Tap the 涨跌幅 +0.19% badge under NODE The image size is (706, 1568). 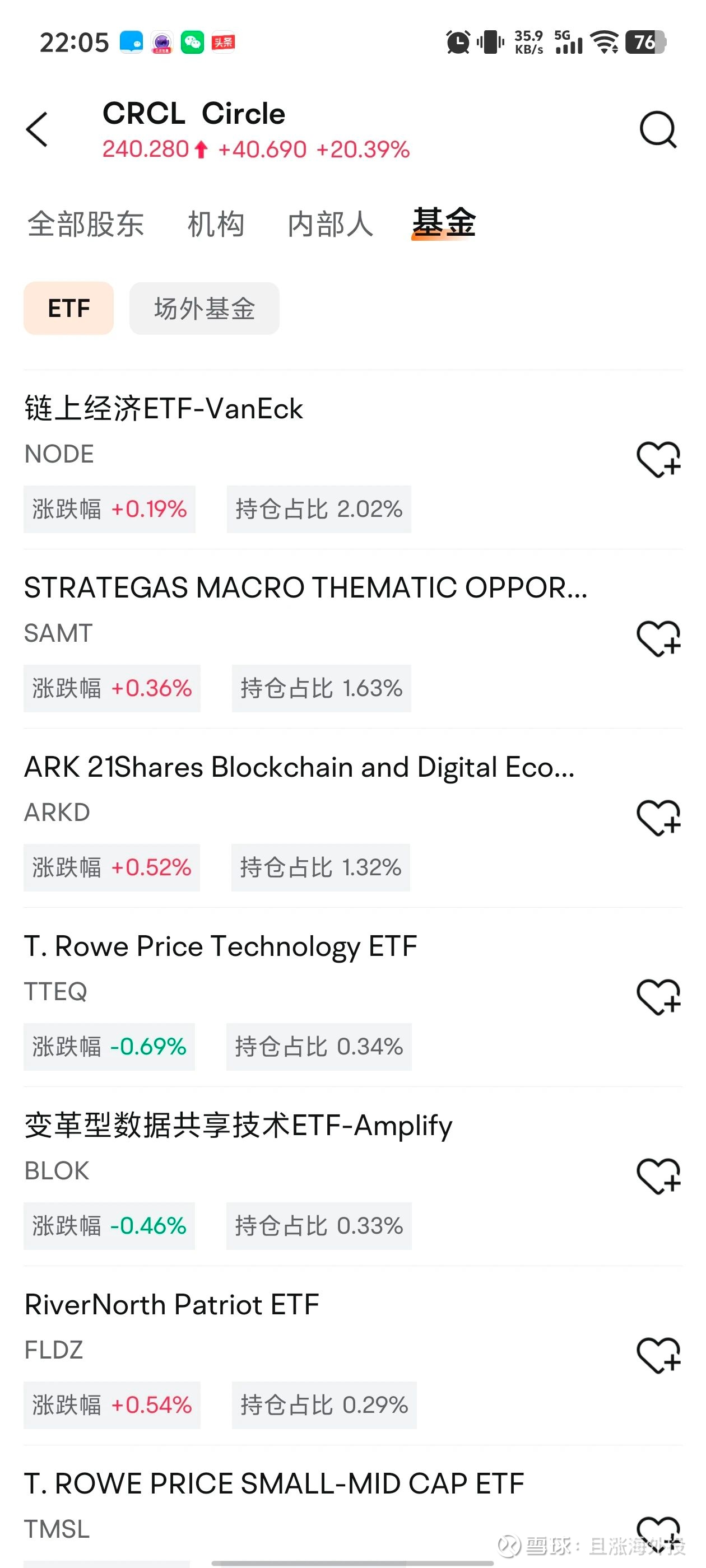click(x=110, y=510)
